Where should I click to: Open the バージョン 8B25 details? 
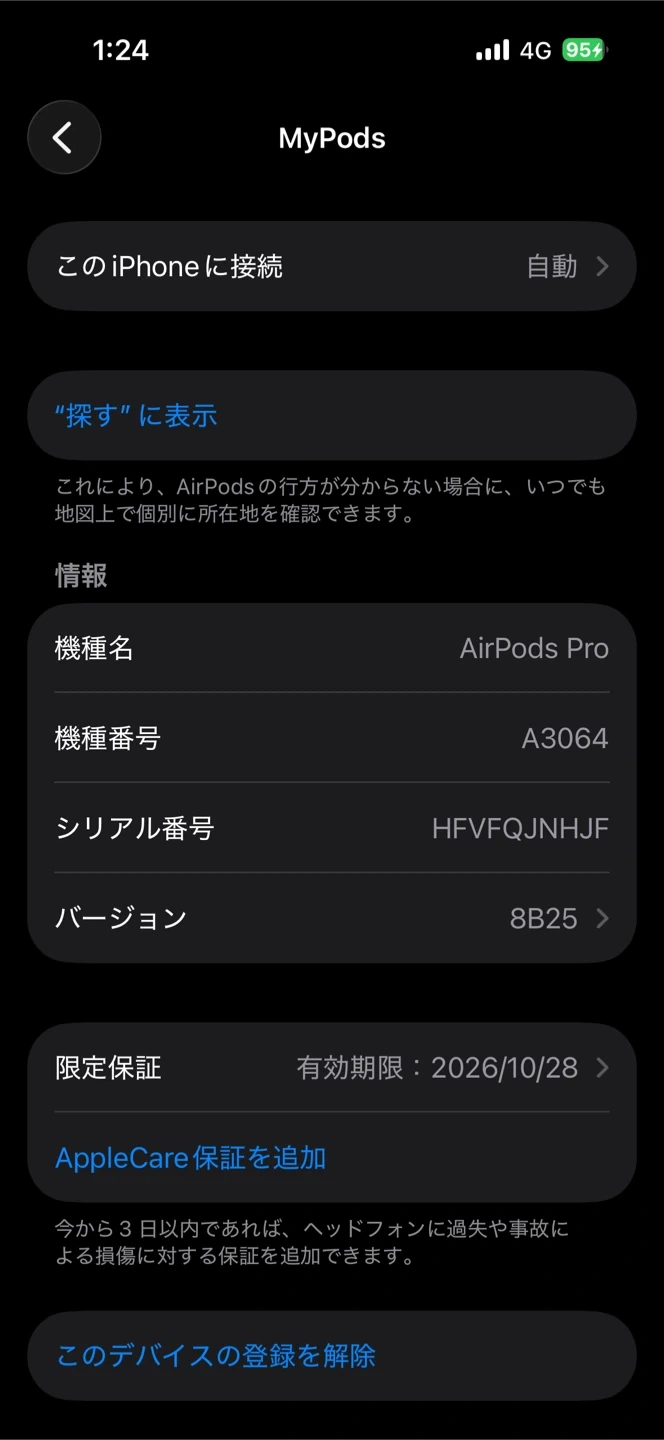[331, 918]
